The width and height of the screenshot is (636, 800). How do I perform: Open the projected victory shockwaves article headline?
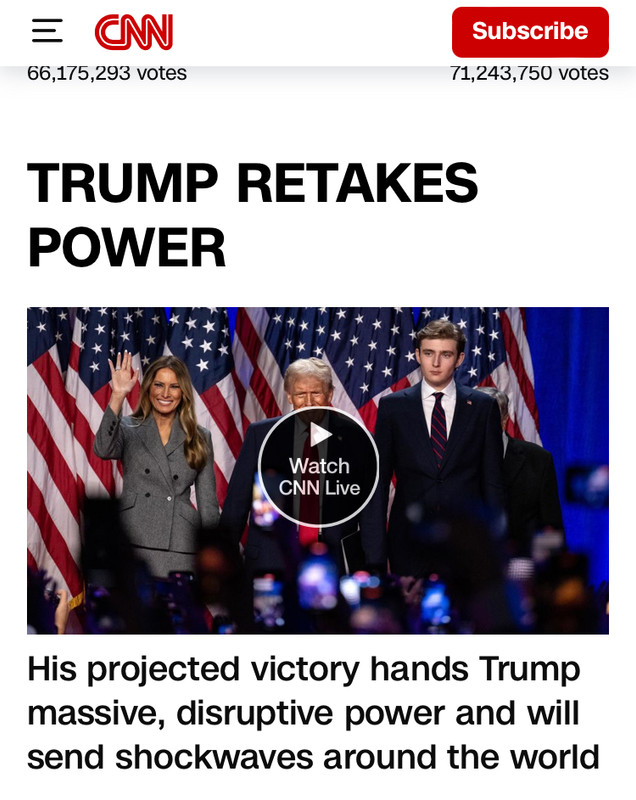313,713
